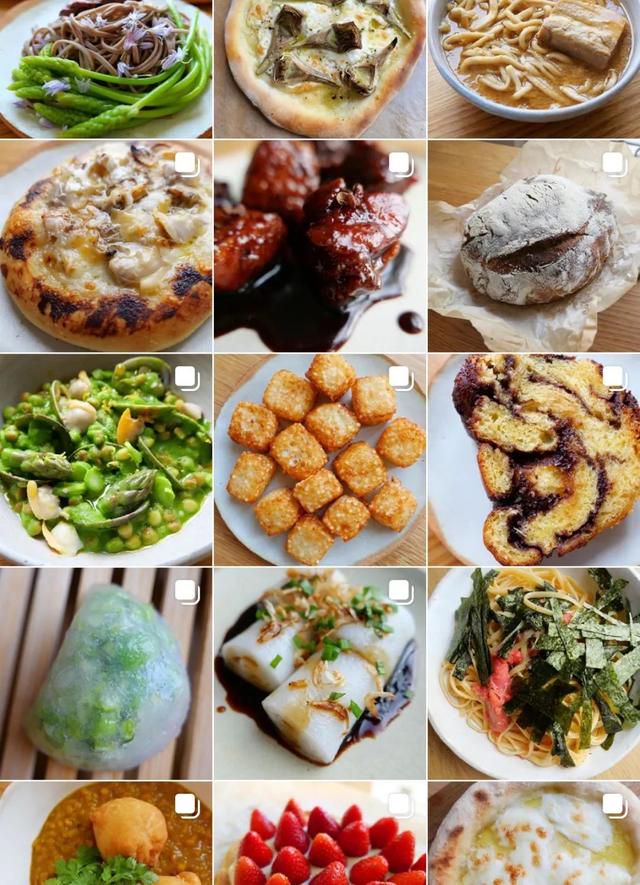Open the mushroom pizza post in the top row
The width and height of the screenshot is (640, 885).
[x=320, y=68]
